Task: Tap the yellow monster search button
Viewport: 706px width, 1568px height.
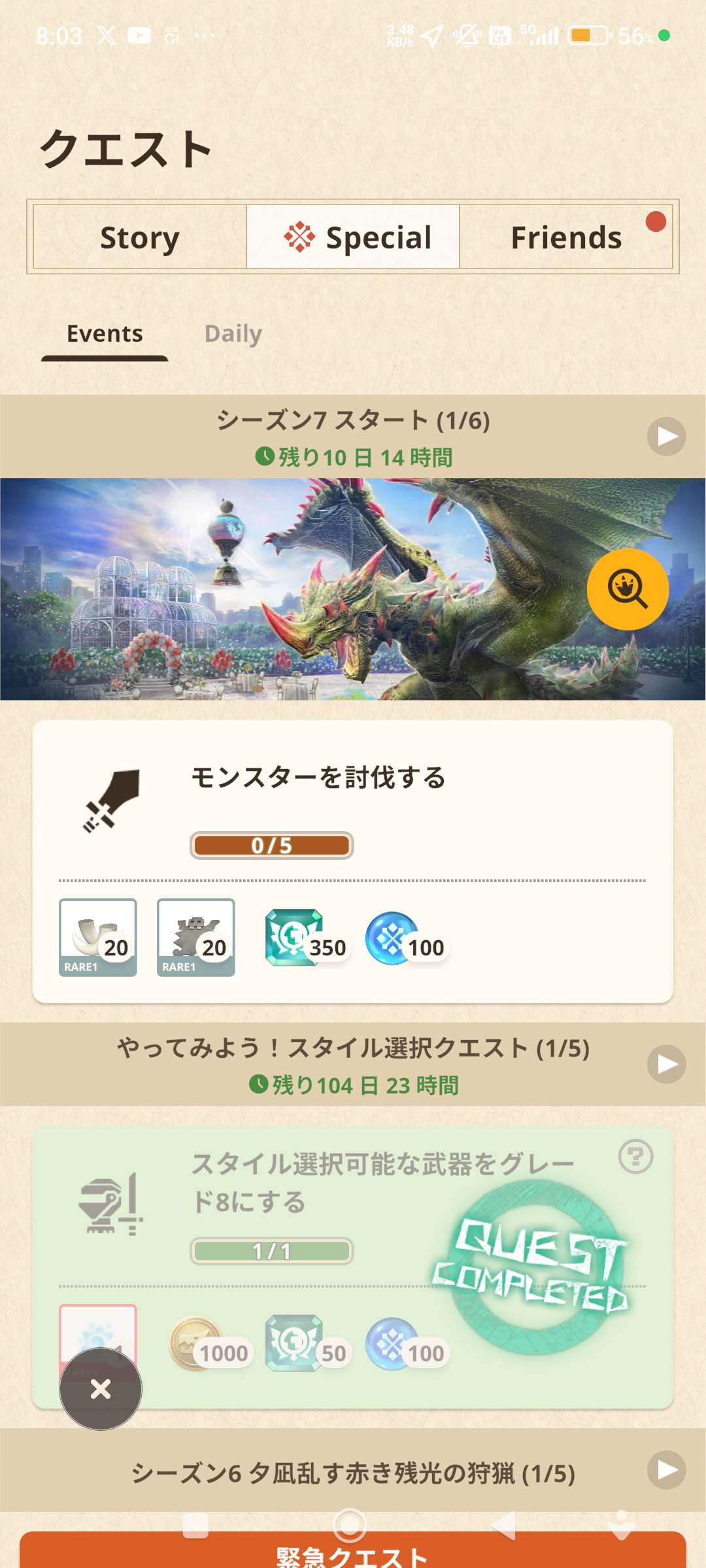Action: click(628, 589)
